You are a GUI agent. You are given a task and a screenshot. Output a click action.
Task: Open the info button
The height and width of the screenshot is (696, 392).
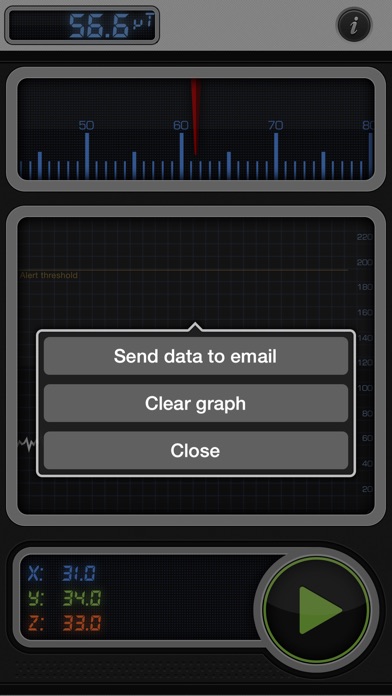pyautogui.click(x=353, y=26)
